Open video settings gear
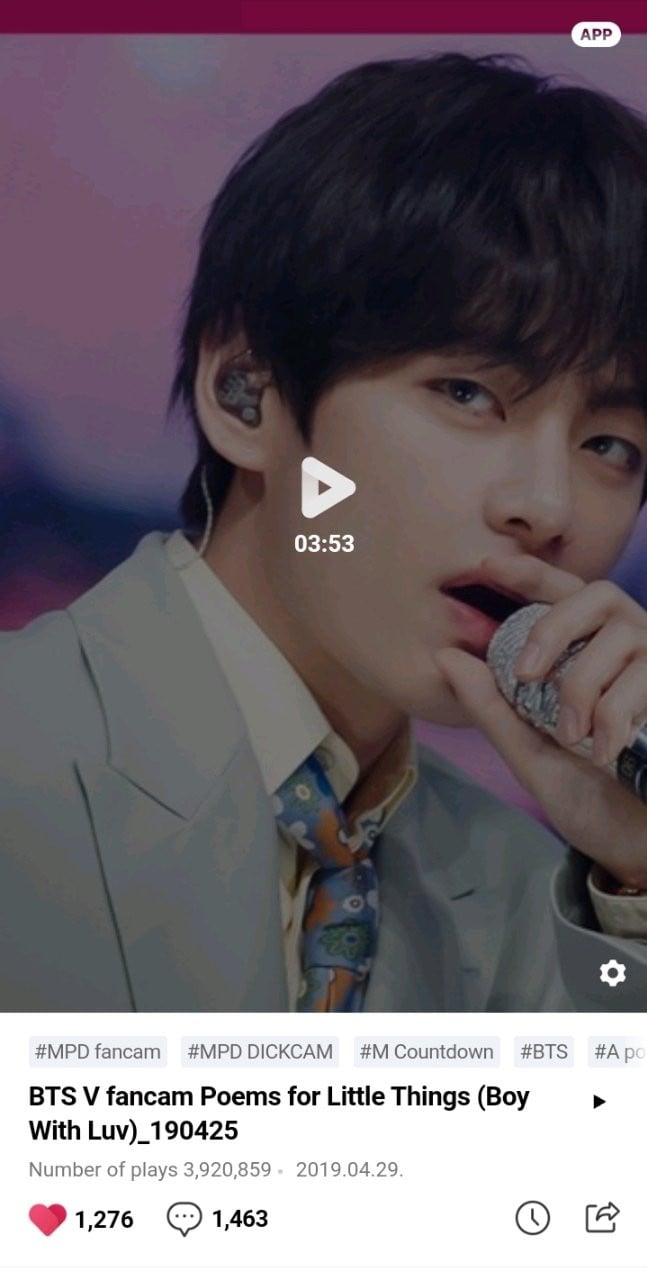The image size is (647, 1272). pos(612,973)
